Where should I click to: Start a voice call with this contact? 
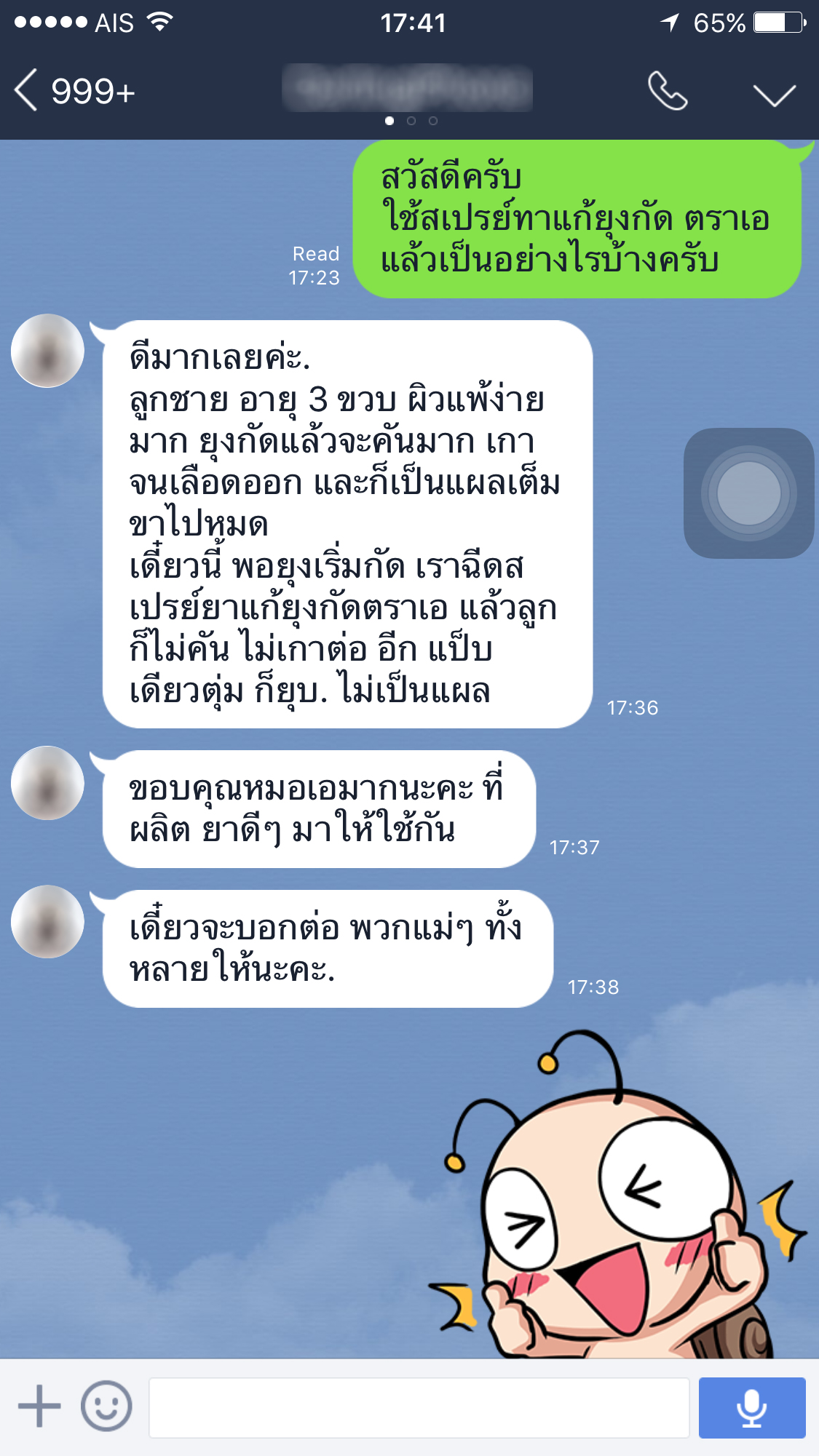coord(667,91)
